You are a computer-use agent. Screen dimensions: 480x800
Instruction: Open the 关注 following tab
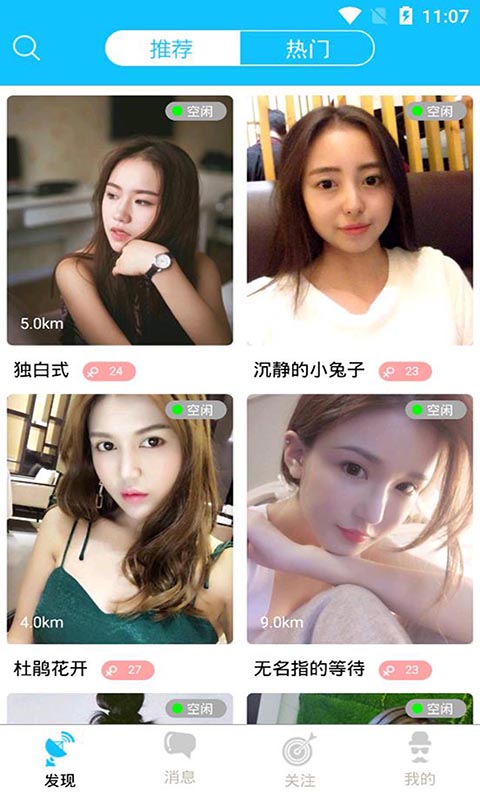pyautogui.click(x=300, y=760)
